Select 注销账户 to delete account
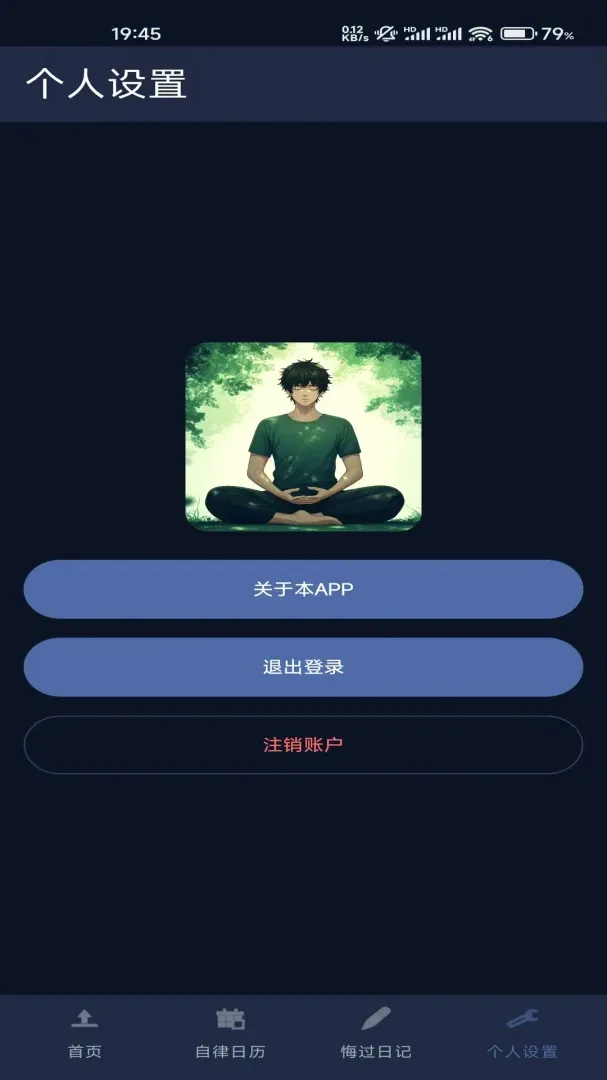This screenshot has width=607, height=1080. pos(303,745)
